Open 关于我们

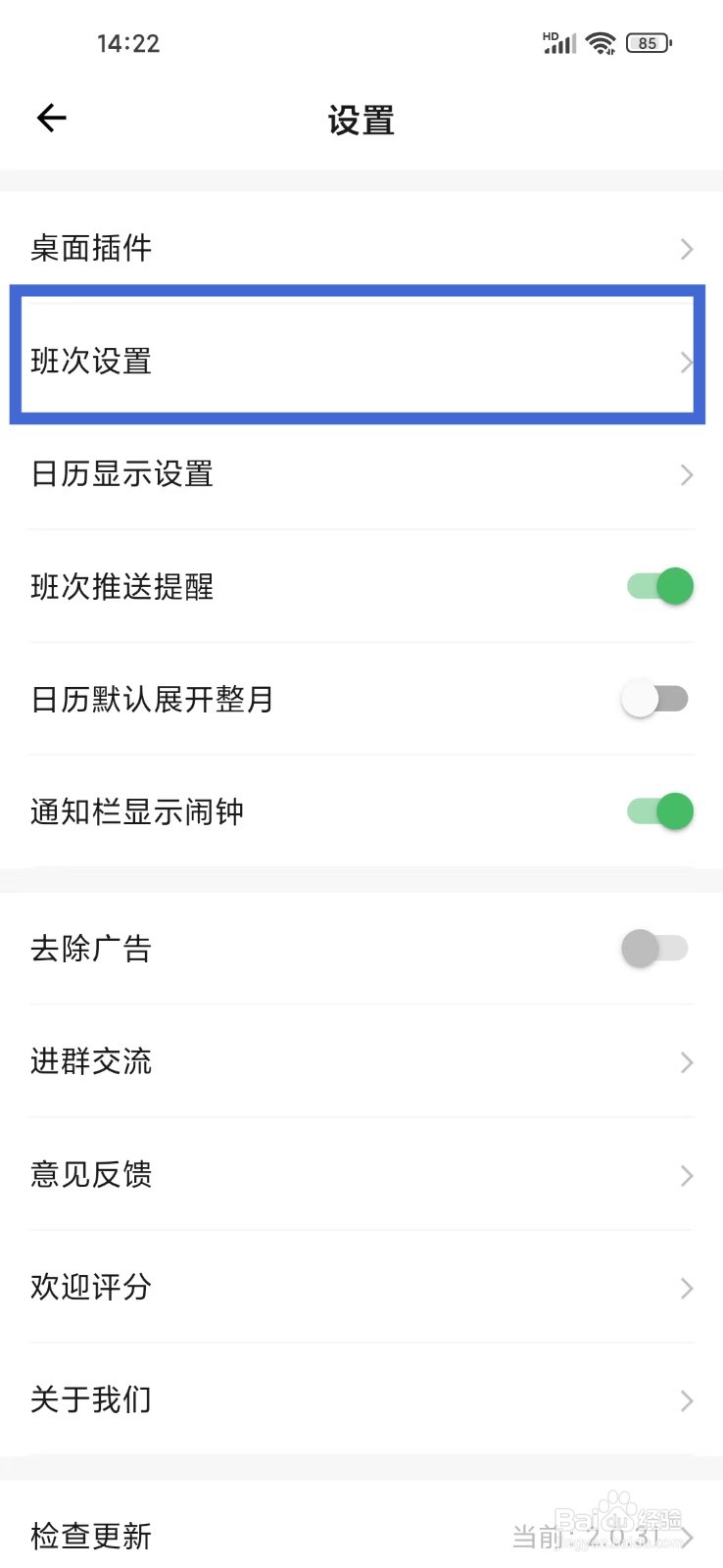(x=361, y=1399)
